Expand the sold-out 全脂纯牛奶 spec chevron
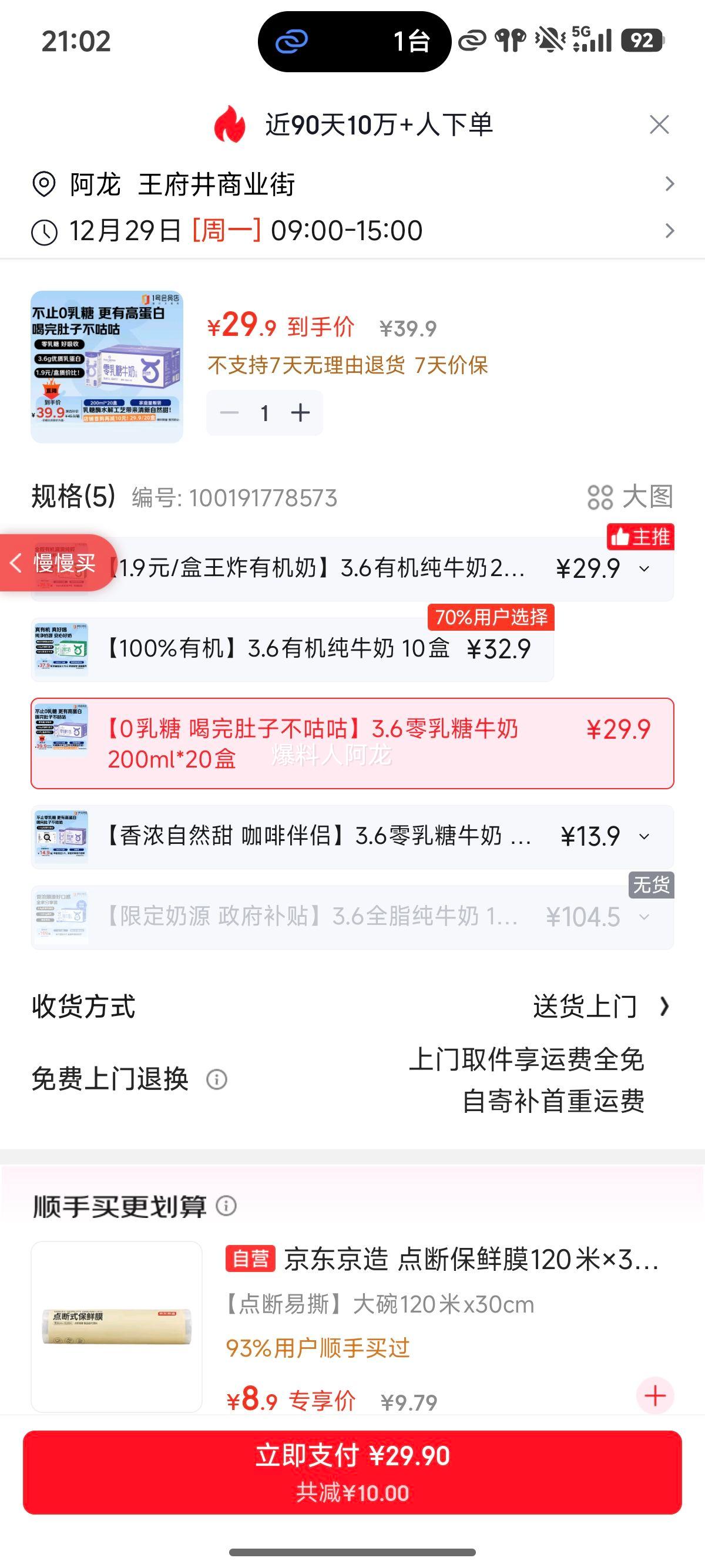The height and width of the screenshot is (1568, 705). pyautogui.click(x=643, y=917)
